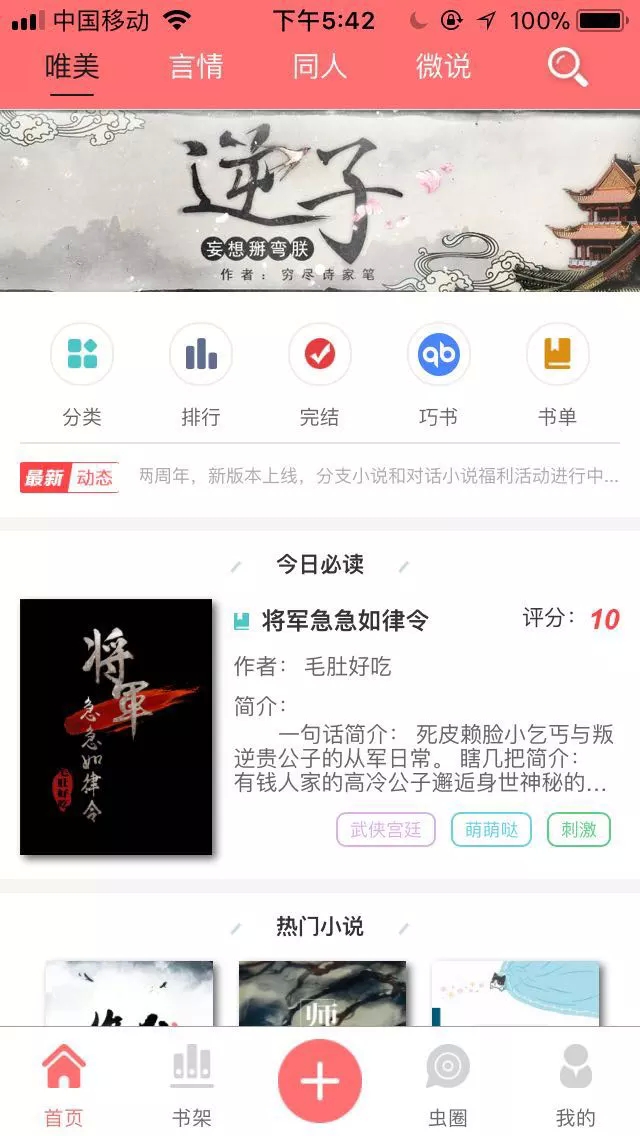This screenshot has height=1136, width=640.
Task: Tap the 武侠宫廷 tag chip
Action: click(386, 830)
